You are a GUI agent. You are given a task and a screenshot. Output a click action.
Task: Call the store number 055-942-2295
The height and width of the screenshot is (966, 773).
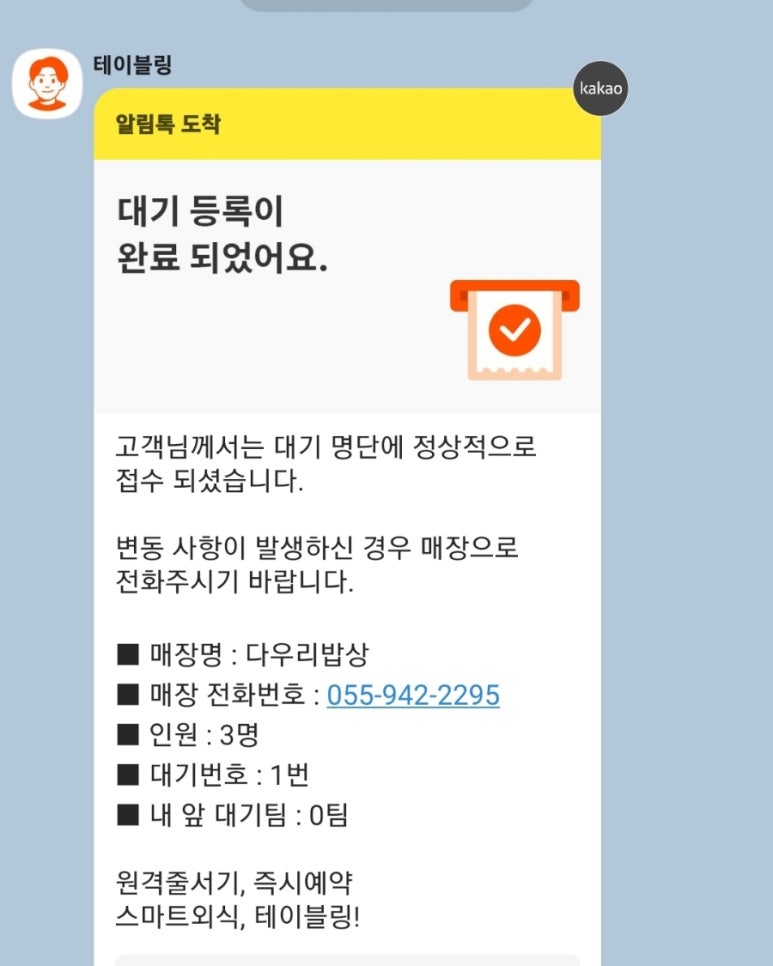pos(413,695)
